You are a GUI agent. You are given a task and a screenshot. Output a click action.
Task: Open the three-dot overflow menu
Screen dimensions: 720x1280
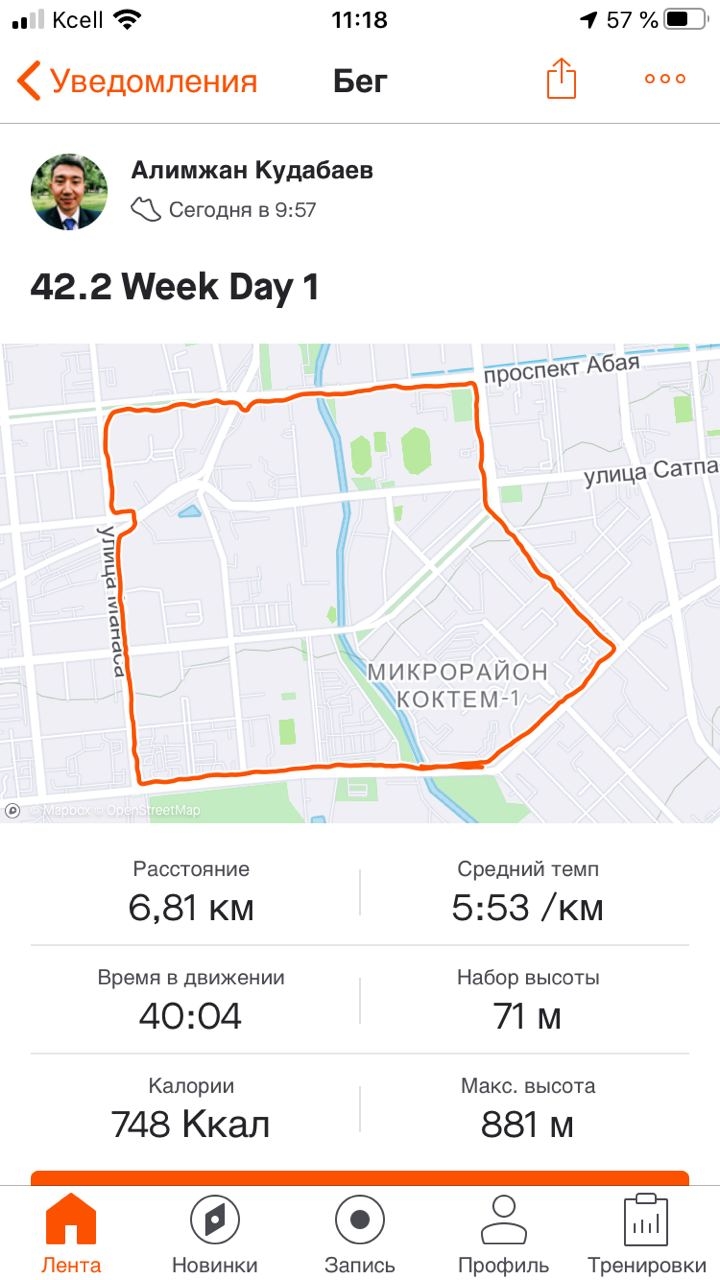[665, 79]
